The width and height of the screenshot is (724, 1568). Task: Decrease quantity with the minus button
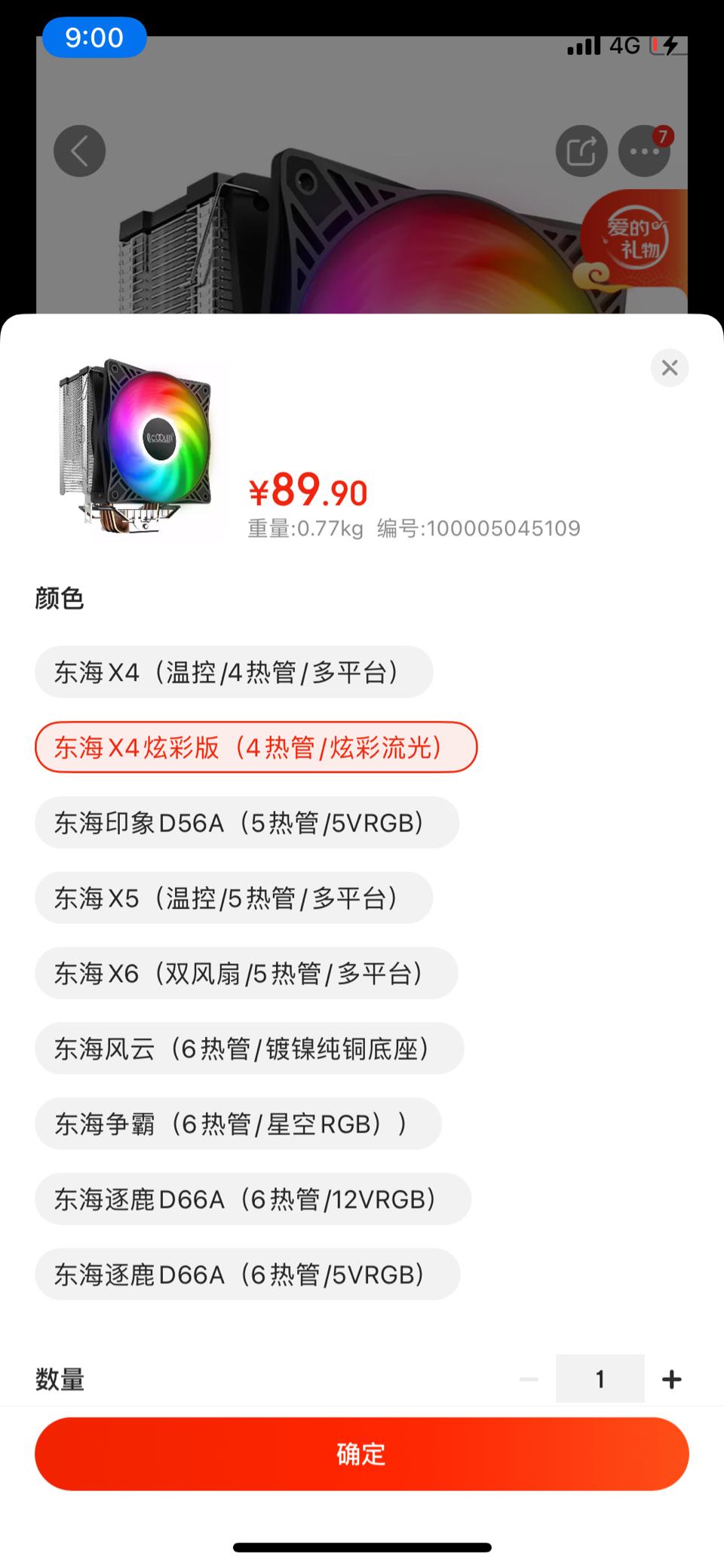tap(529, 1379)
